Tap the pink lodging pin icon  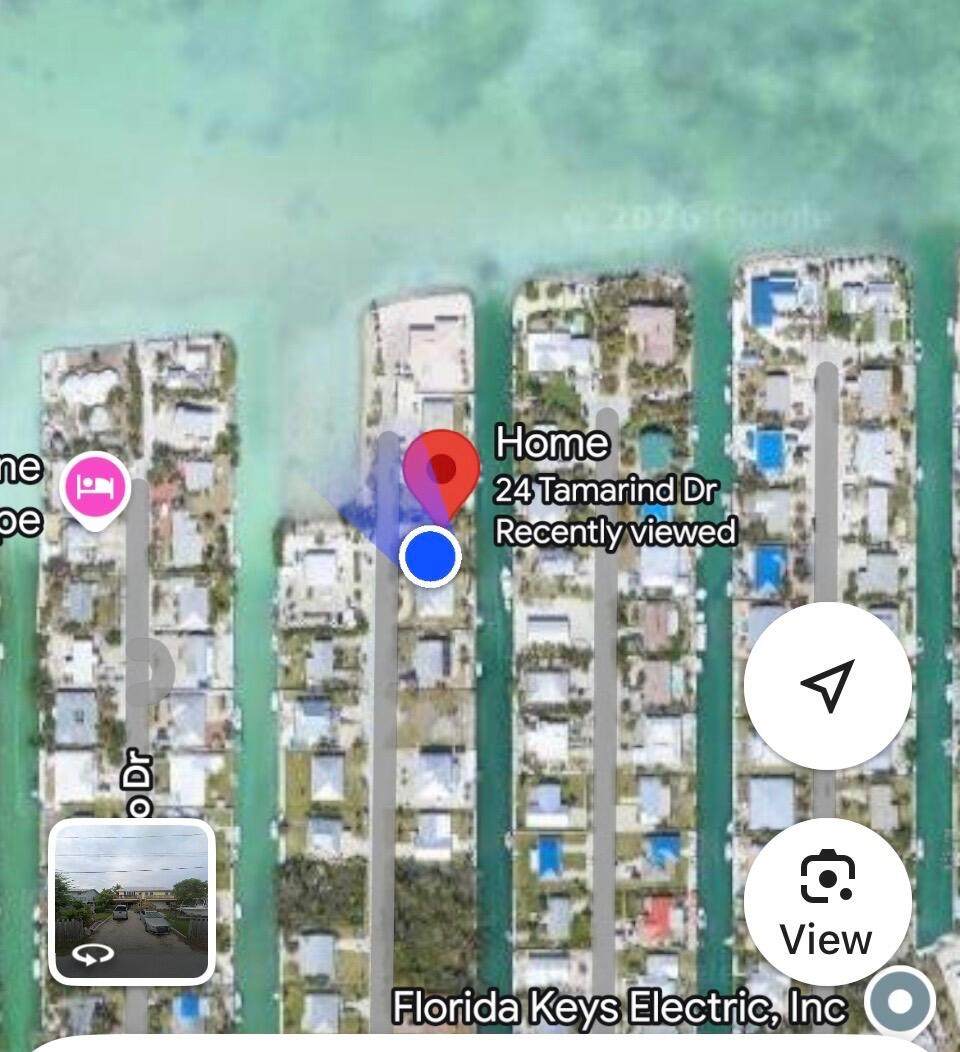[95, 483]
